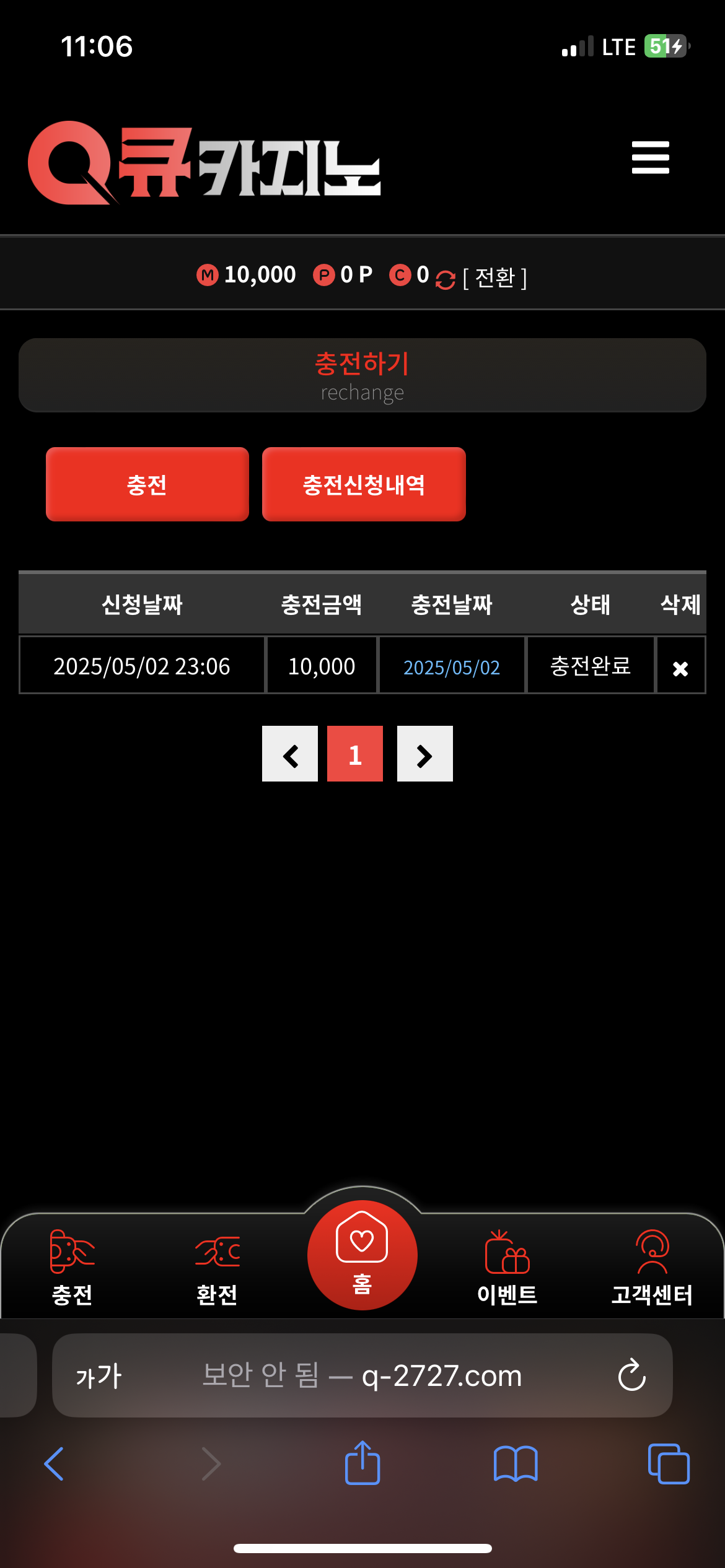Go to previous page arrow
Image resolution: width=725 pixels, height=1568 pixels.
coord(290,754)
